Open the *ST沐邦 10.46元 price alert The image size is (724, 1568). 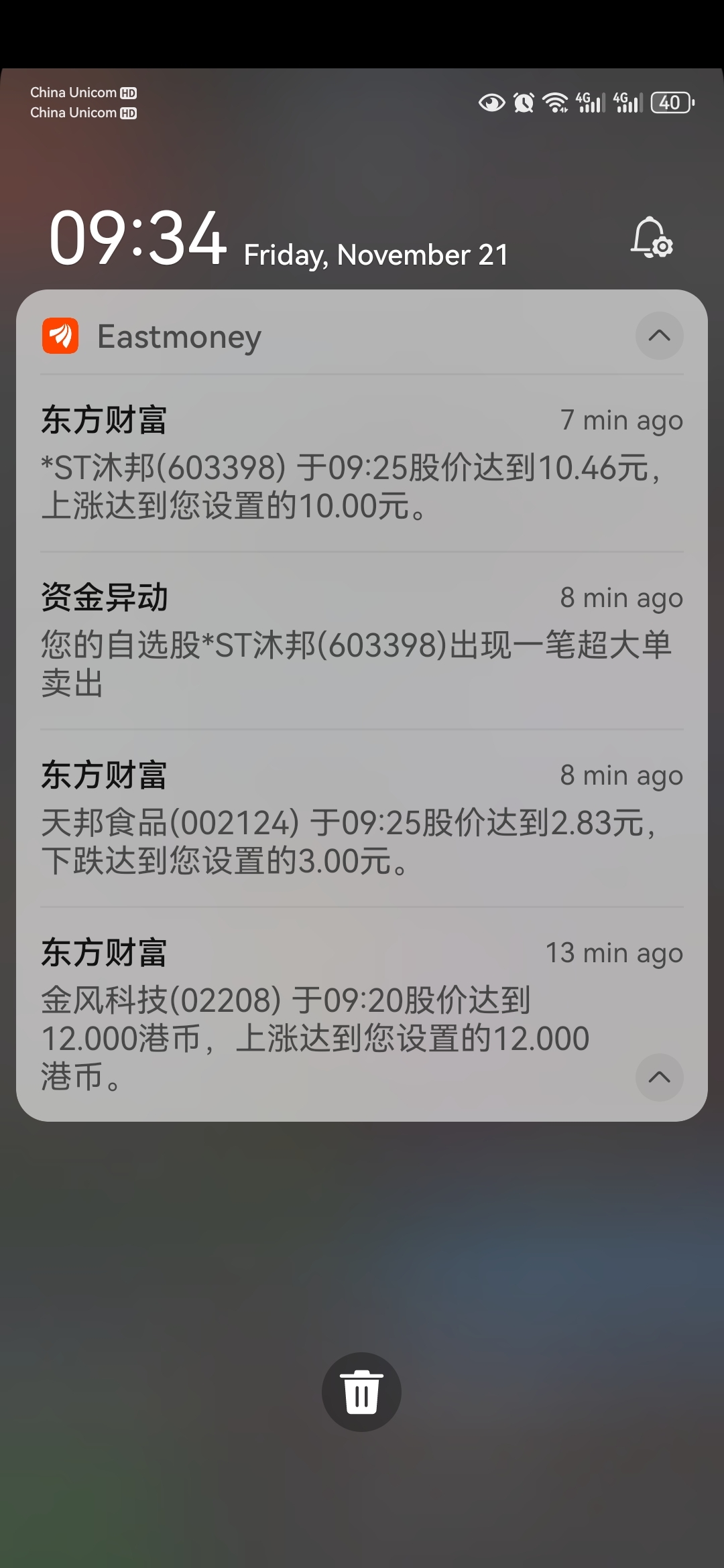point(362,464)
